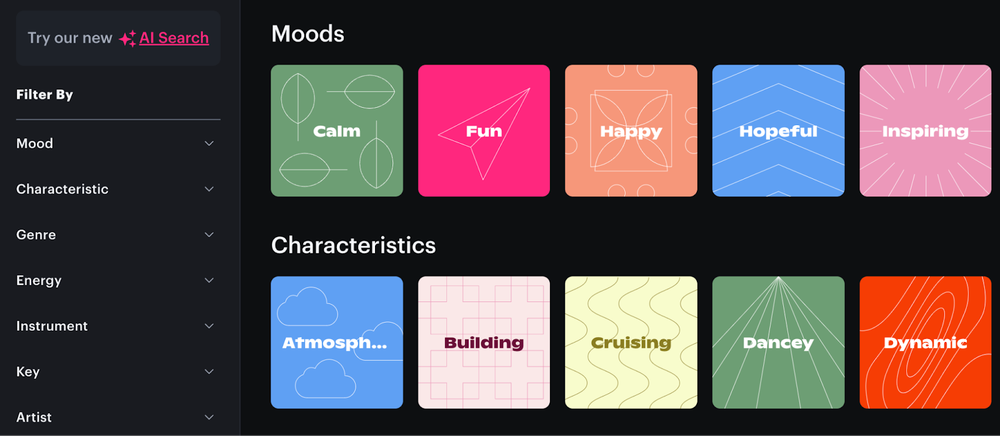
Task: Select the Calm mood tile
Action: pos(337,131)
